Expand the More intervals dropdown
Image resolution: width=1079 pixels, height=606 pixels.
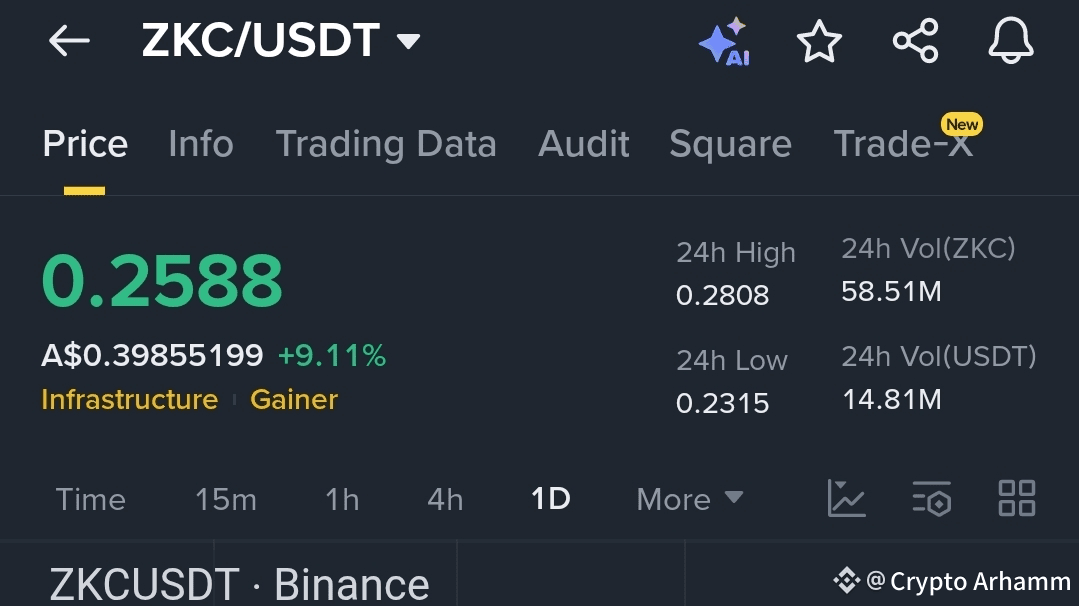689,499
